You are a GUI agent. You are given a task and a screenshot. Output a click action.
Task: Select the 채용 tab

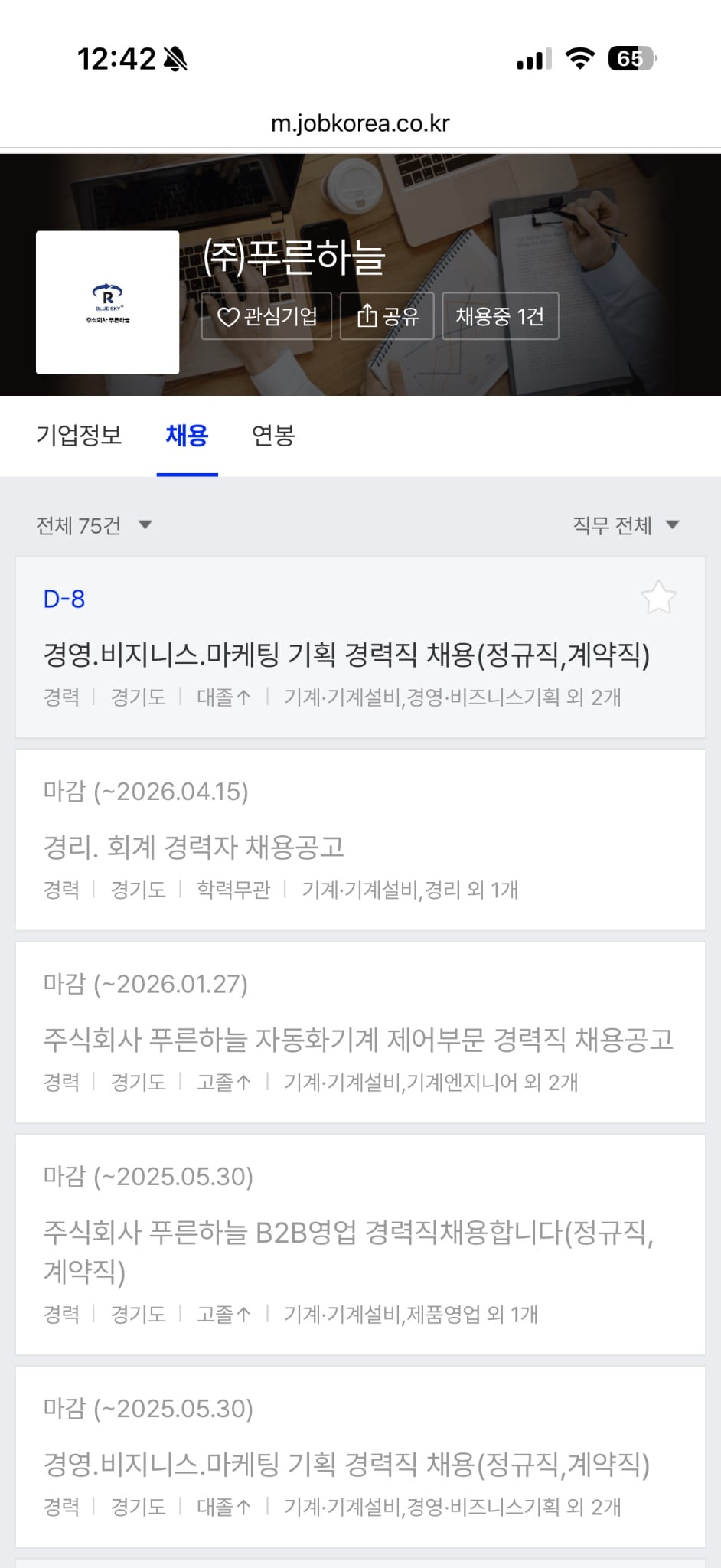pos(188,436)
